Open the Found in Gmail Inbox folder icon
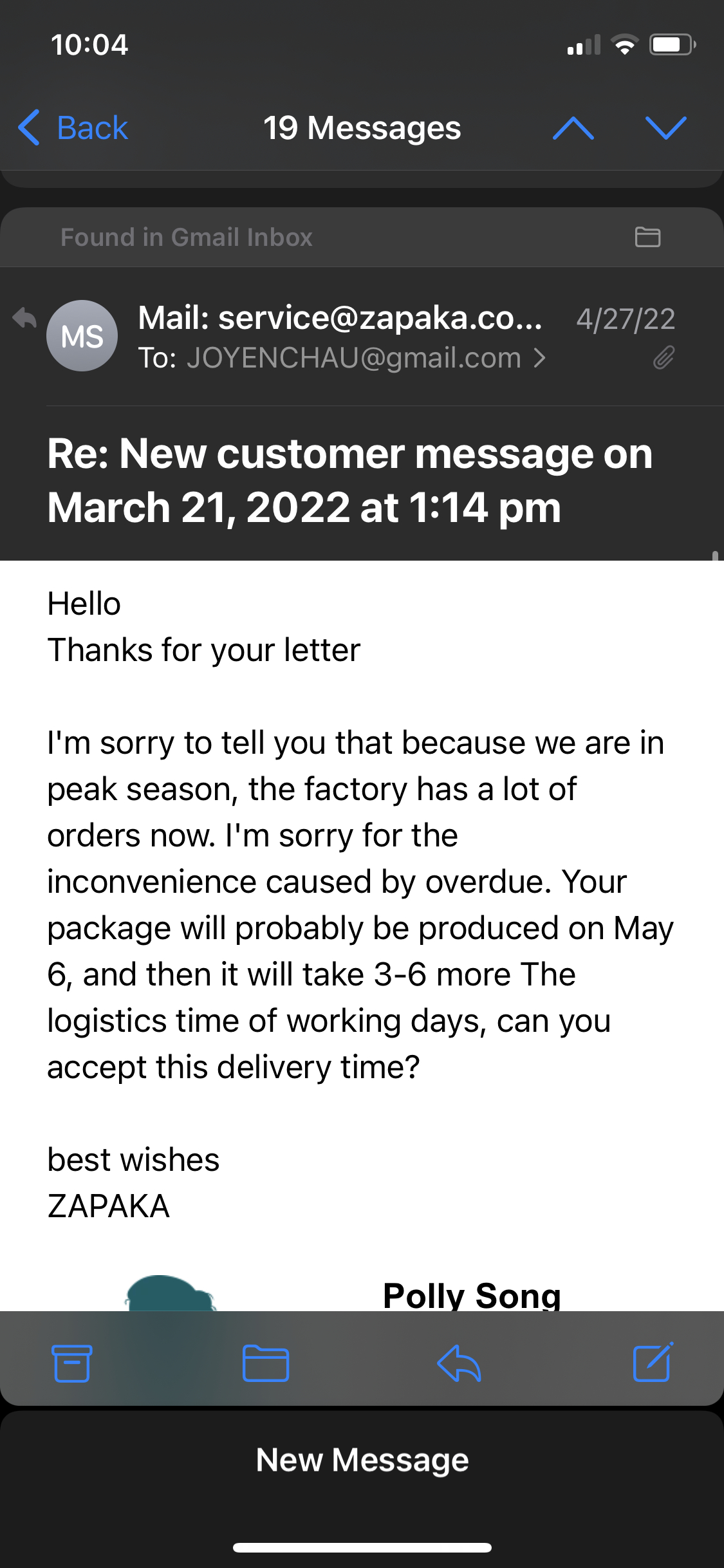This screenshot has width=724, height=1568. 647,237
